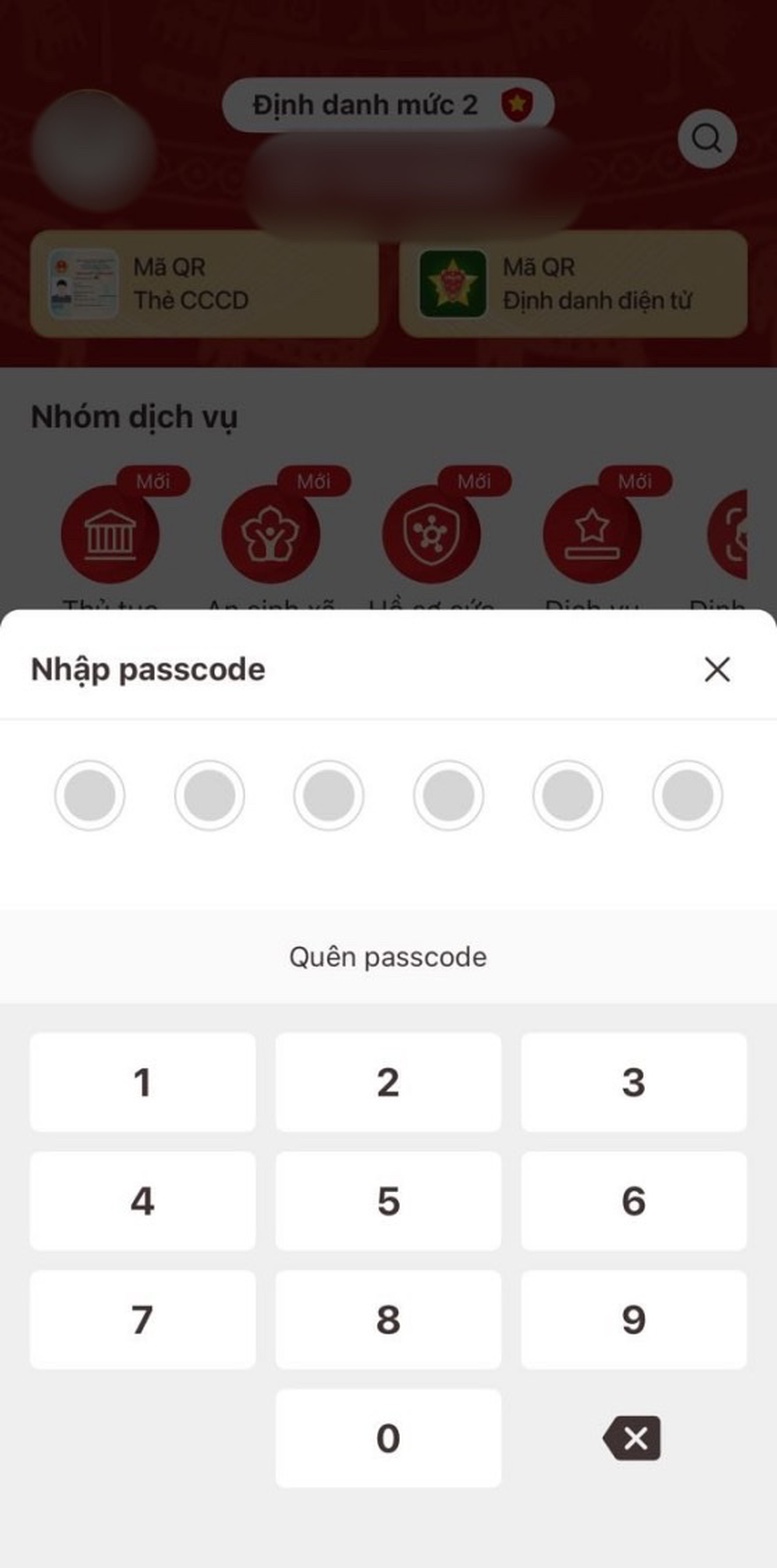Tap the backspace key on the keypad

[x=633, y=1437]
